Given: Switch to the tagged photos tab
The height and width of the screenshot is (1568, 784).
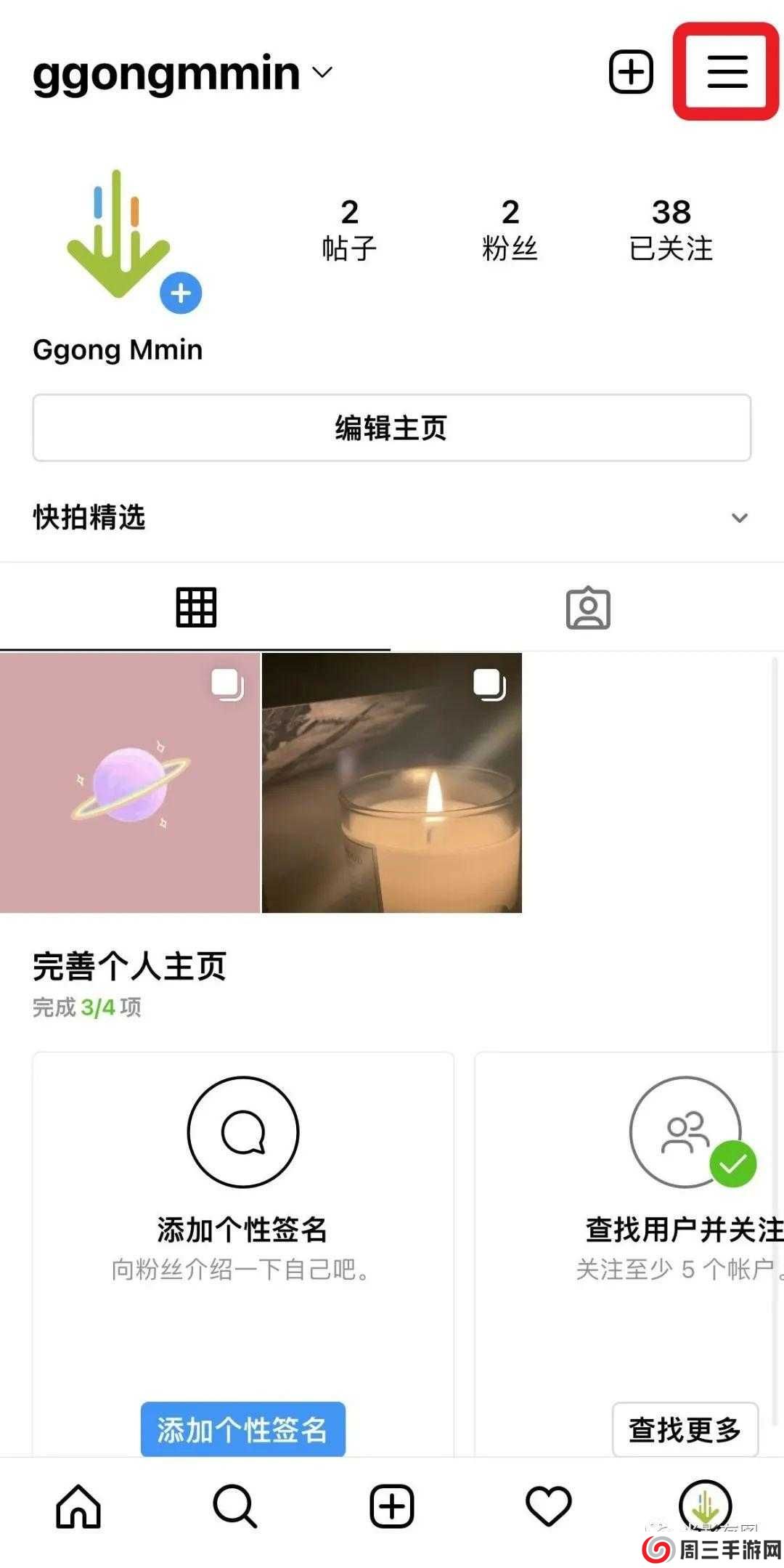Looking at the screenshot, I should pos(588,607).
